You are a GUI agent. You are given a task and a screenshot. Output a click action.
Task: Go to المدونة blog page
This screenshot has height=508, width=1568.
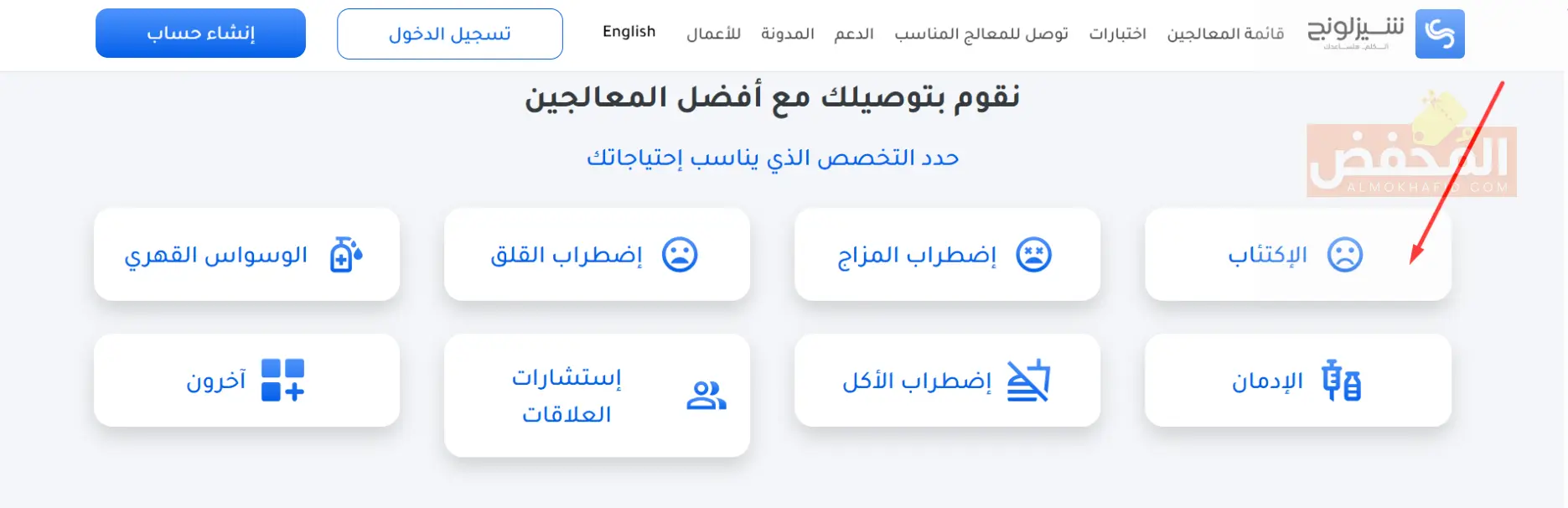tap(787, 34)
